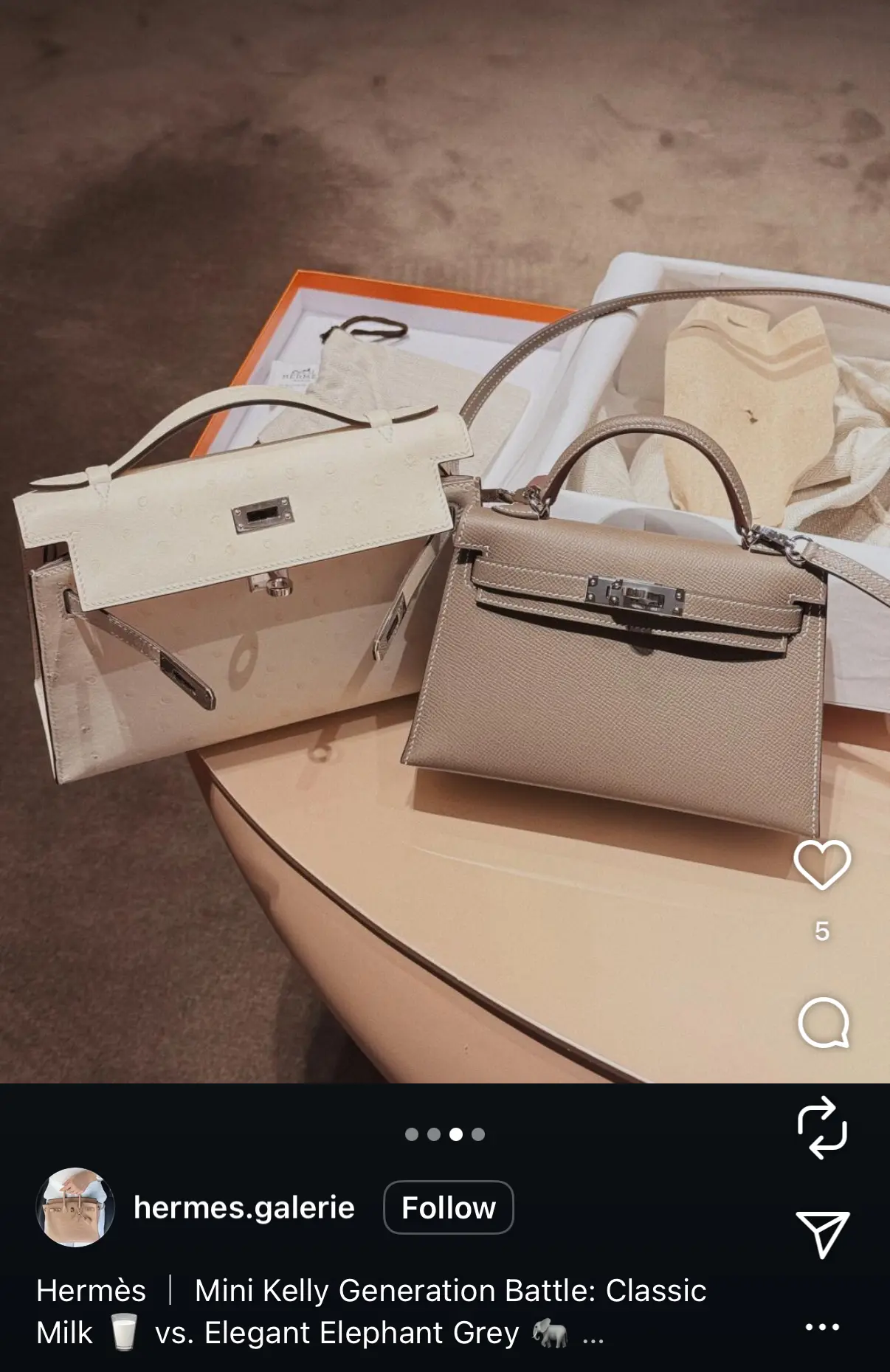Open the comments on this post

tap(822, 1022)
